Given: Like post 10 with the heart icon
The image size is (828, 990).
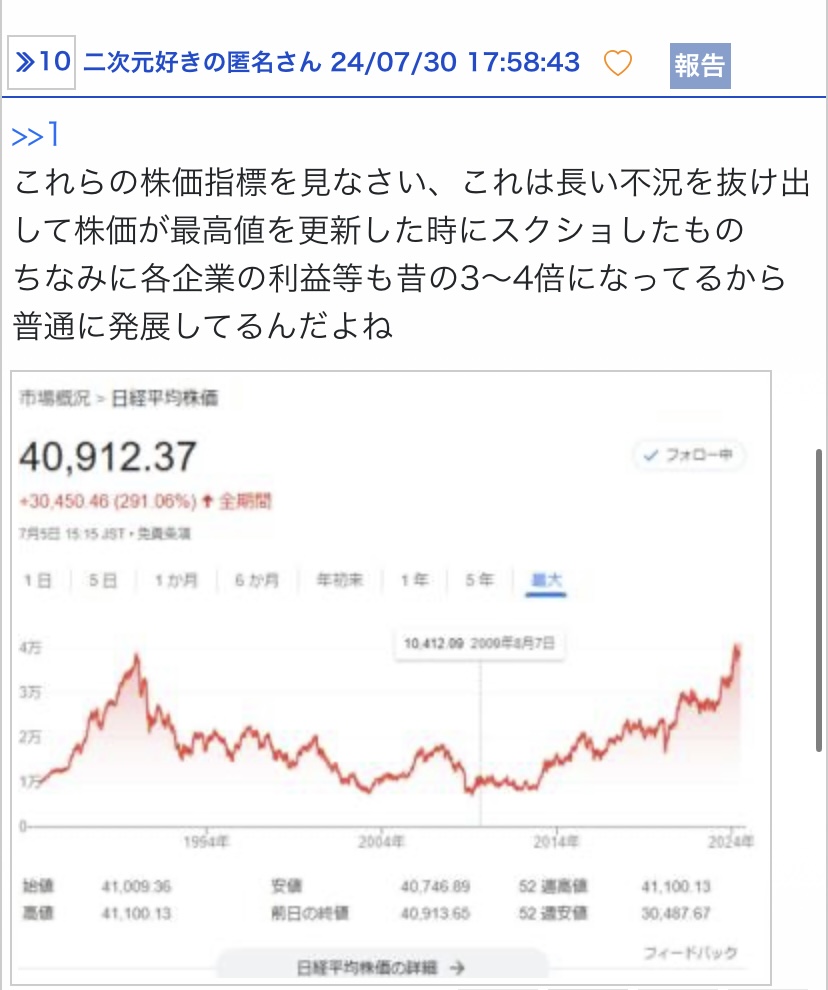Looking at the screenshot, I should (x=619, y=64).
